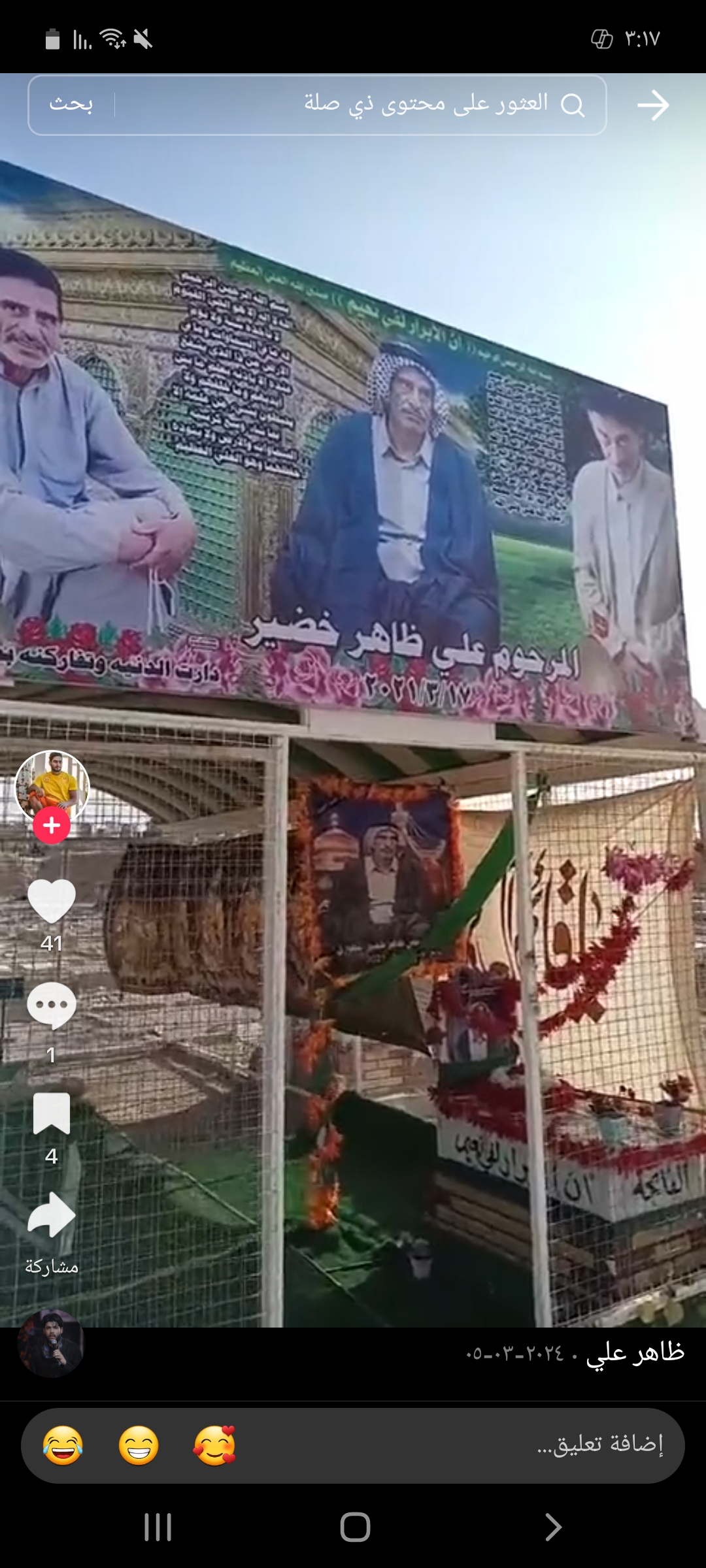The width and height of the screenshot is (706, 1568).
Task: Insert the crying-laughing emoji in comment
Action: point(63,1446)
